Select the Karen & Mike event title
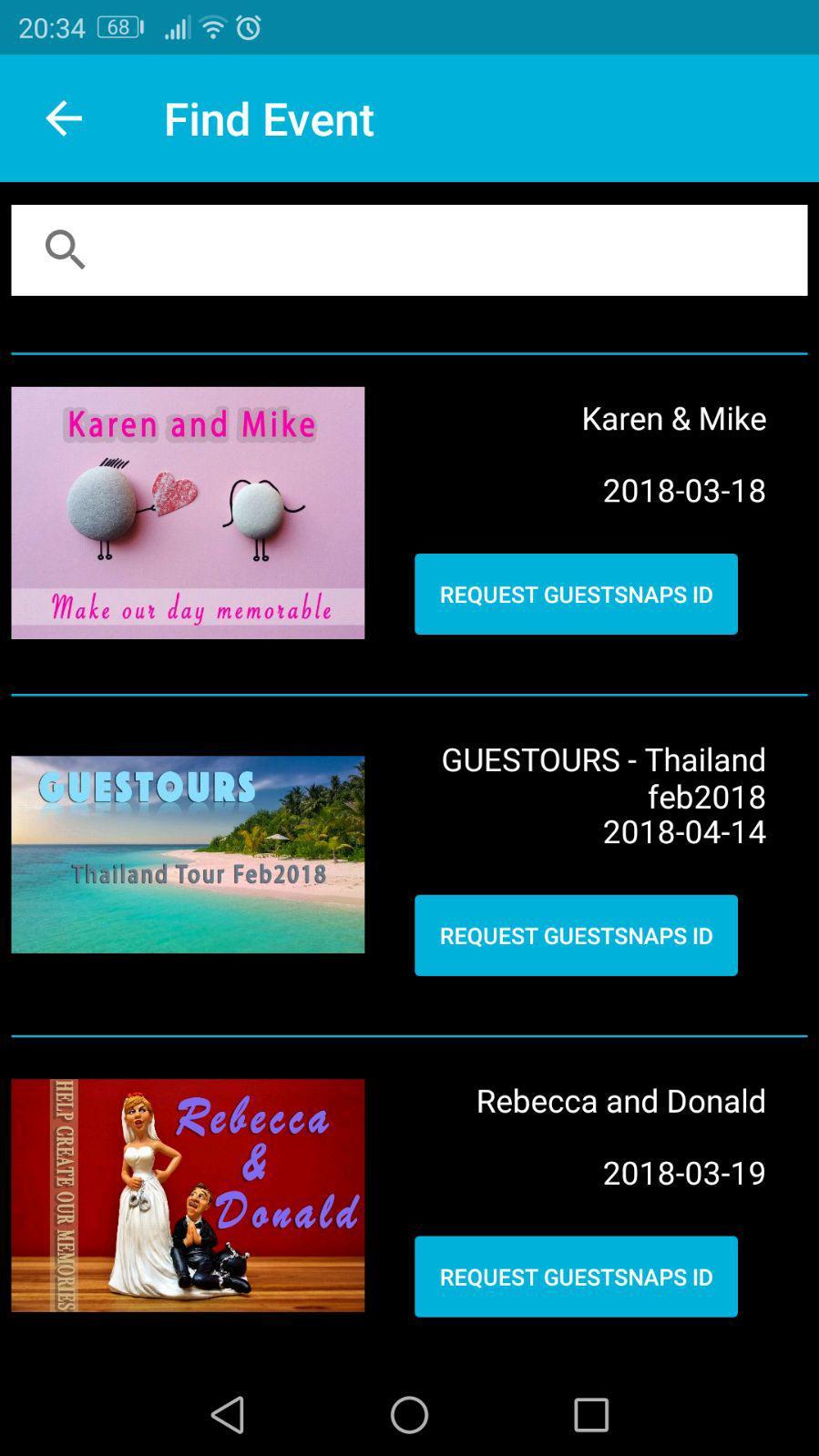This screenshot has height=1456, width=819. coord(673,418)
